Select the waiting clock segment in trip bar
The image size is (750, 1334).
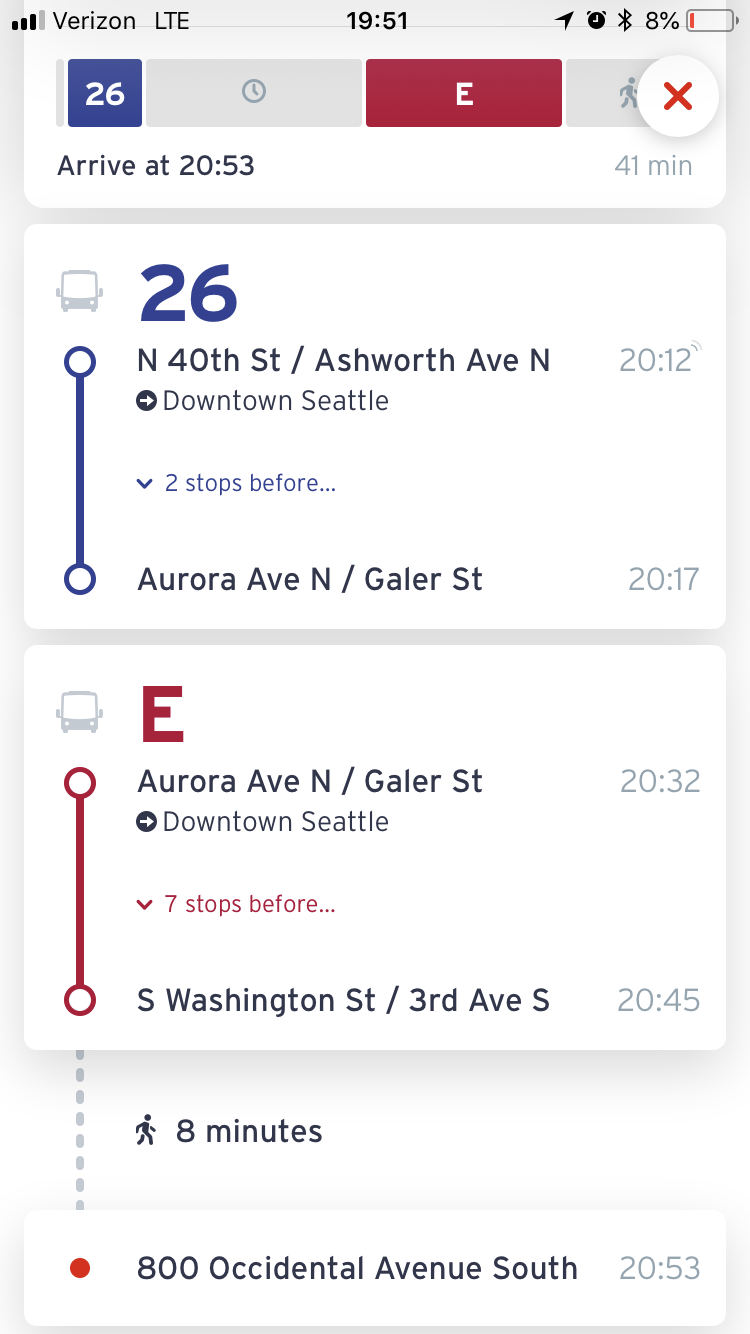click(253, 93)
